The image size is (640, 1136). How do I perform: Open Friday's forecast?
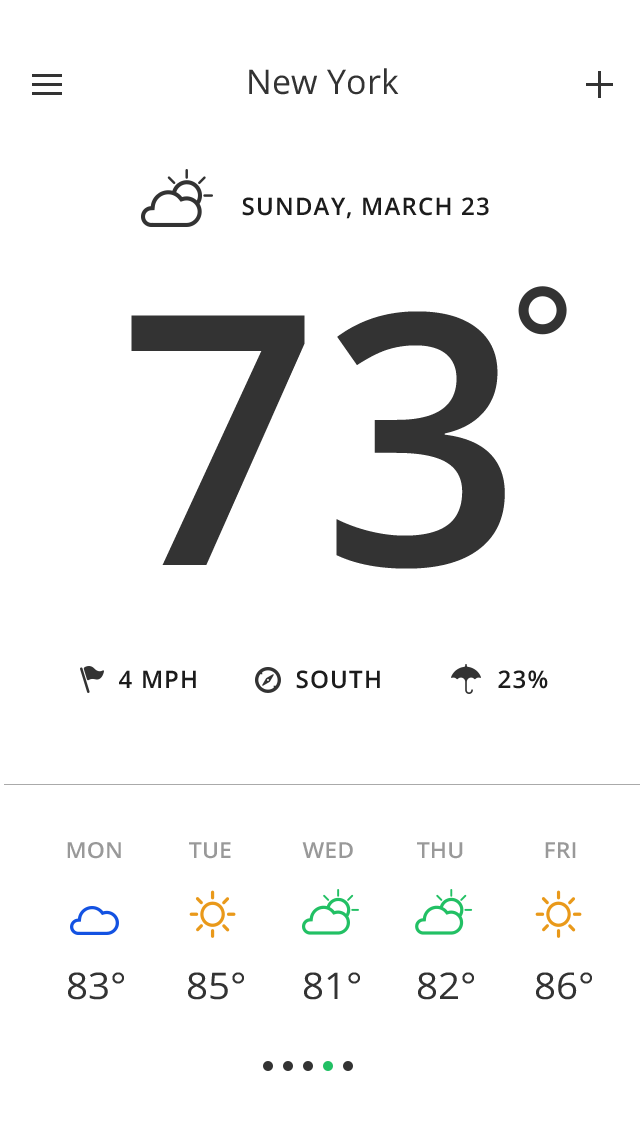tap(560, 920)
